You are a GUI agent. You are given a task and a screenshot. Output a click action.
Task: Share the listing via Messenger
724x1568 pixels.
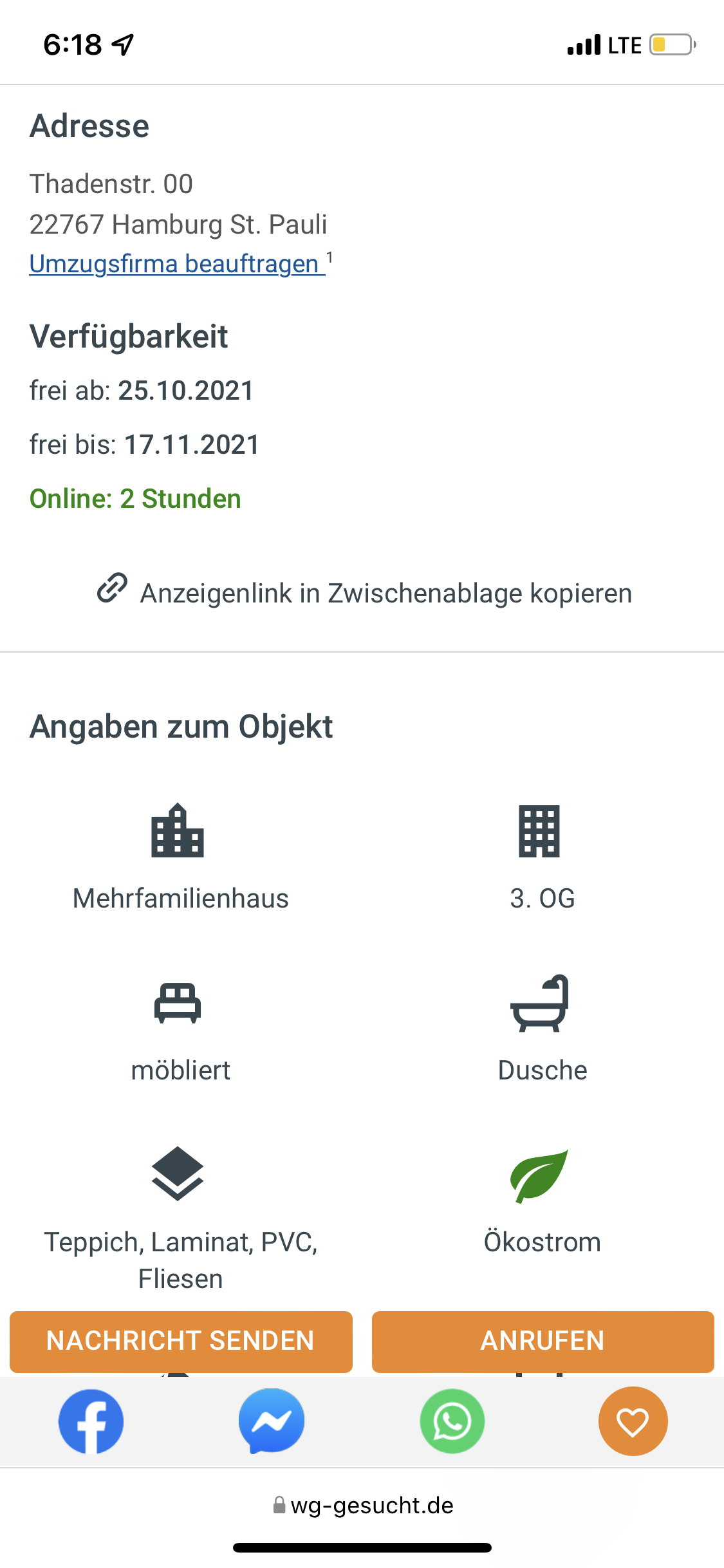click(272, 1421)
